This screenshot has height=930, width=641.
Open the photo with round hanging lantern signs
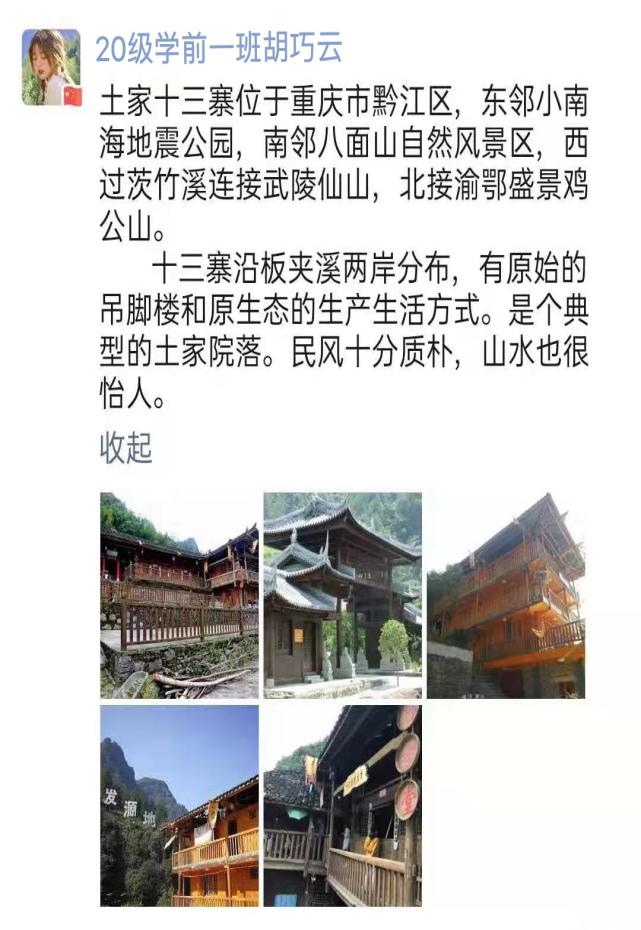point(342,806)
